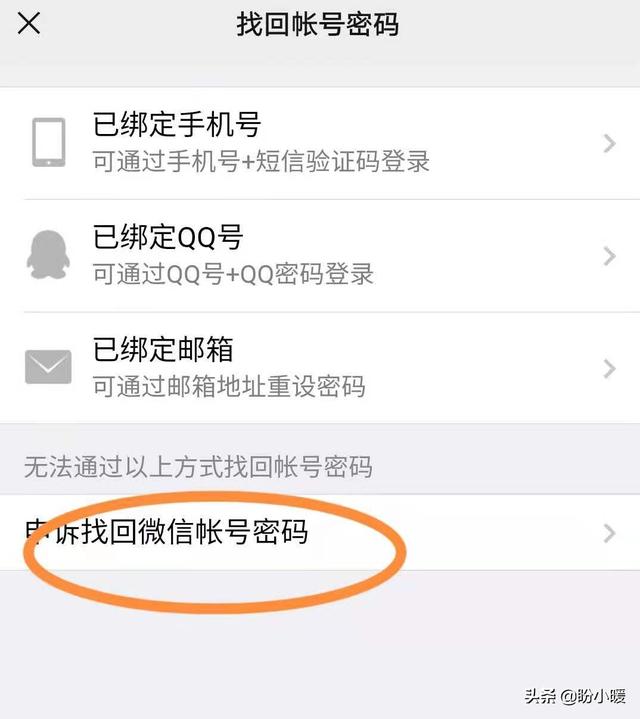Choose 已绑定邮箱 to reset password
The width and height of the screenshot is (640, 719).
point(320,367)
